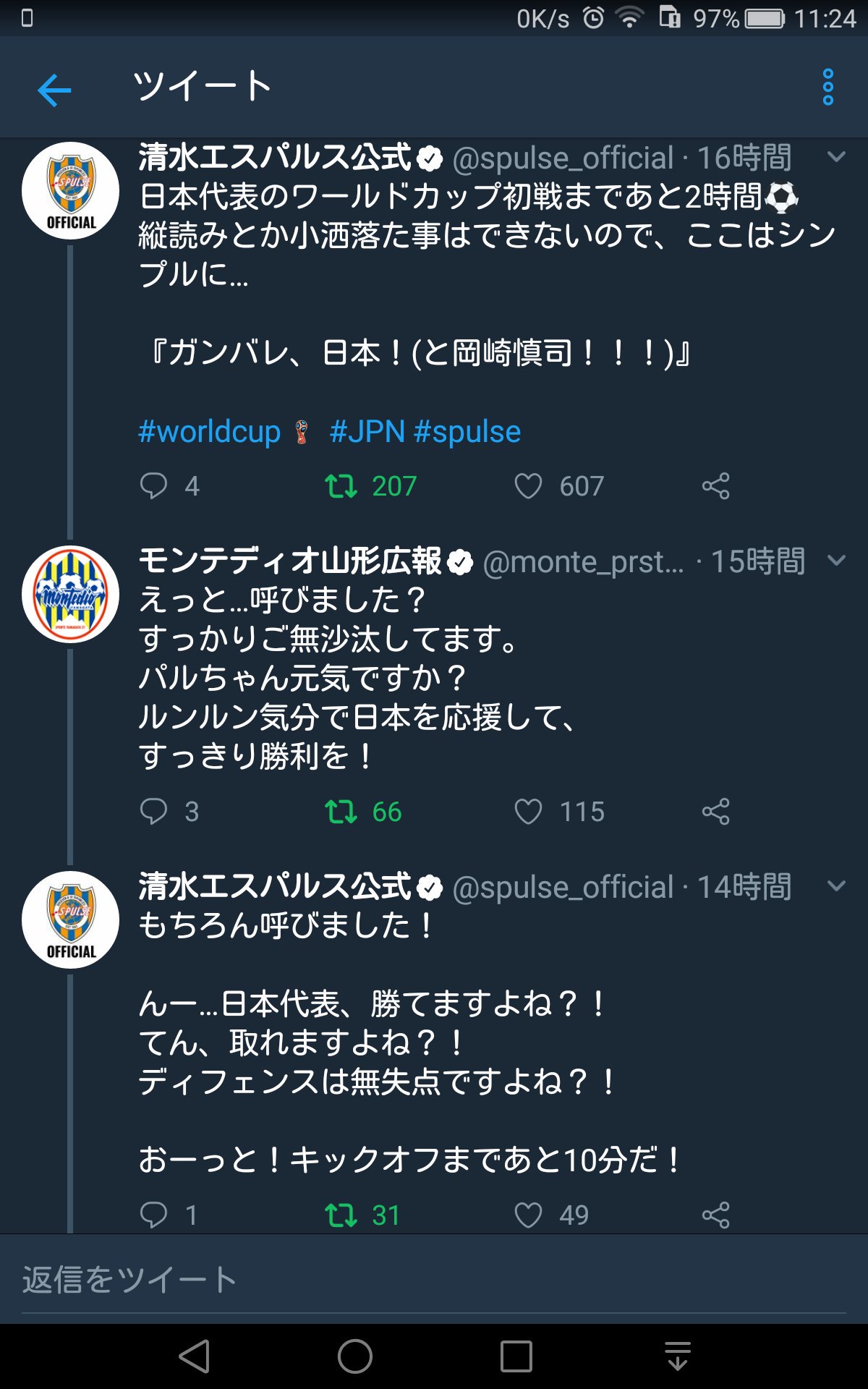This screenshot has height=1389, width=868.
Task: Expand the chevron menu on モンテディオ山形広報's tweet
Action: (836, 560)
